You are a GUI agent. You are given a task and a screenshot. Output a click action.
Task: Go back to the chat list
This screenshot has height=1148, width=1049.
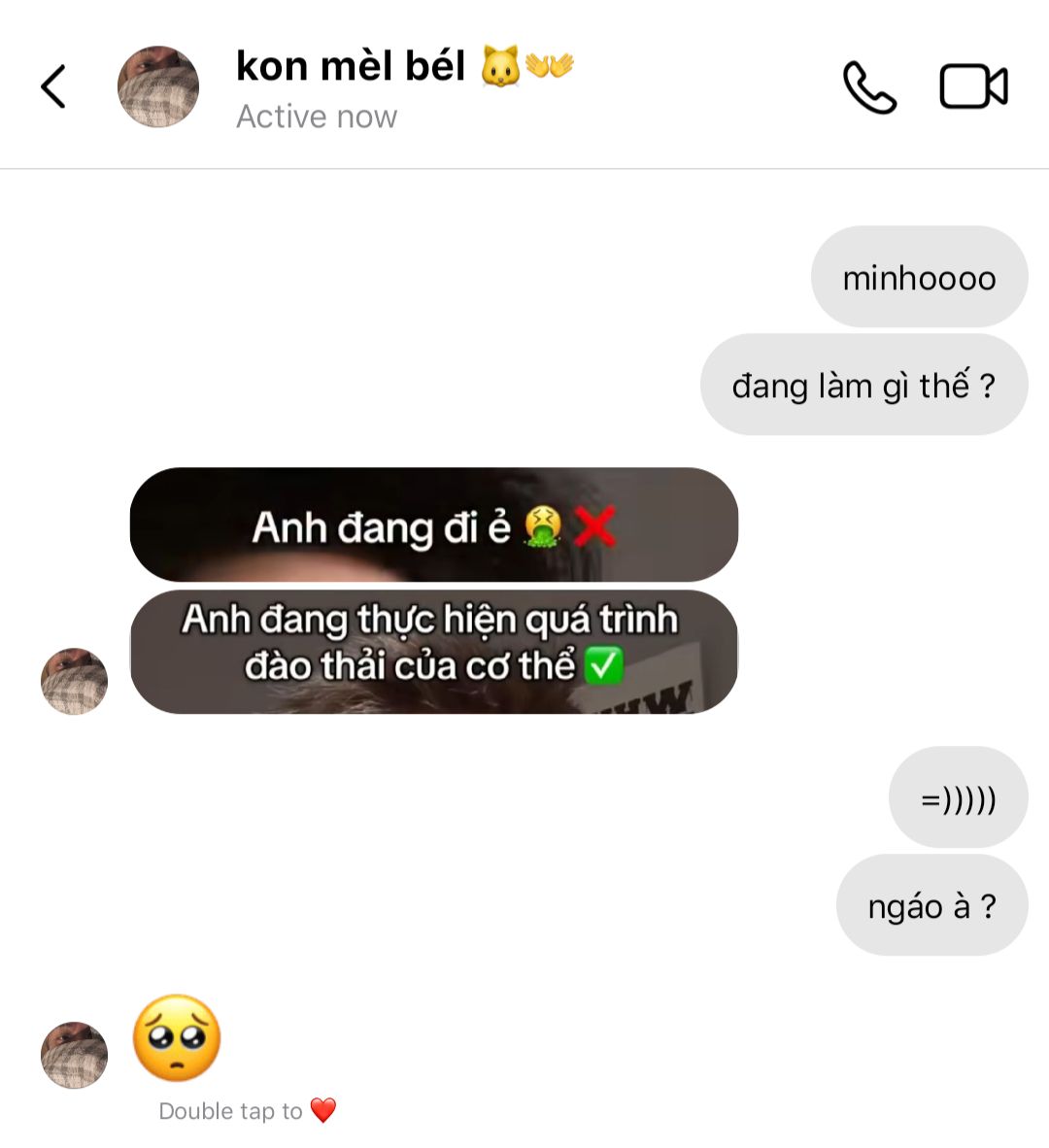pos(53,86)
